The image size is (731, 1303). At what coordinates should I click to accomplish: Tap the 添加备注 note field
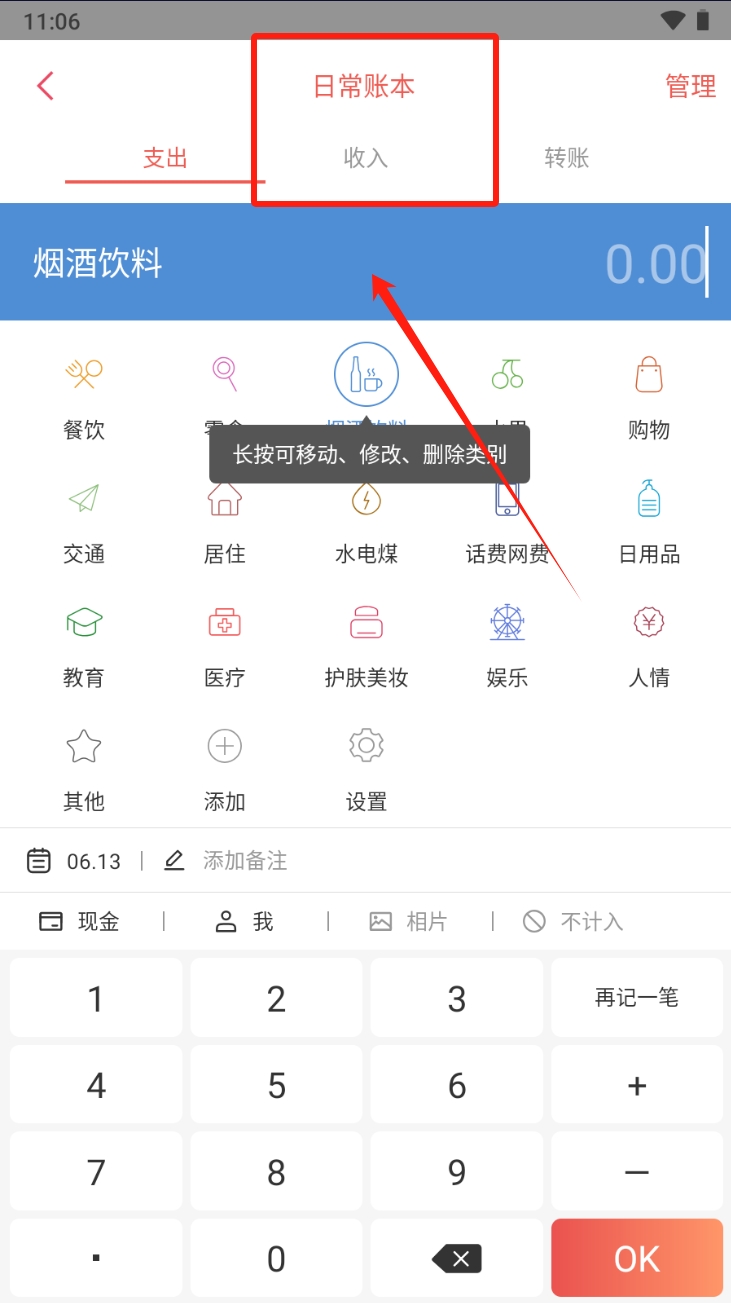(x=245, y=861)
